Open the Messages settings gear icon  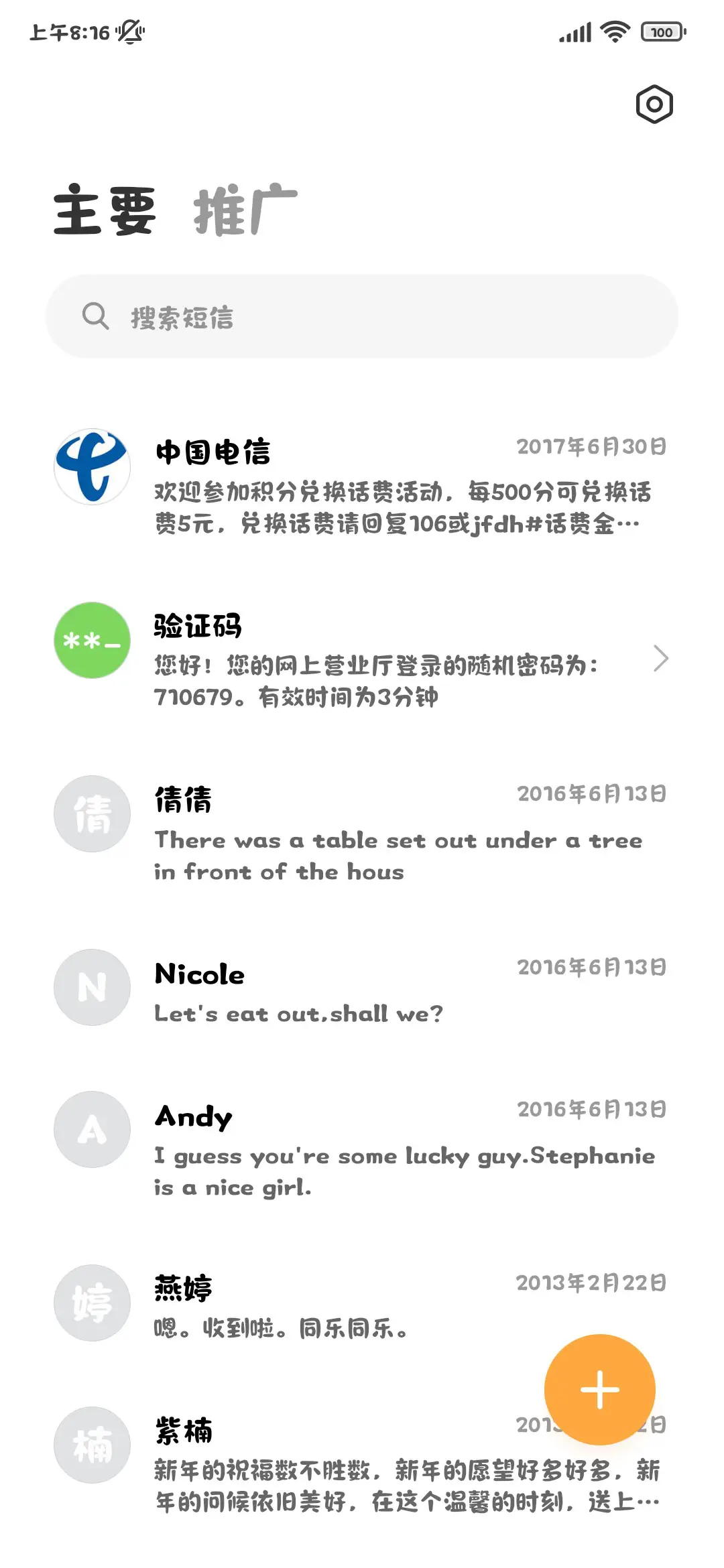[x=654, y=105]
